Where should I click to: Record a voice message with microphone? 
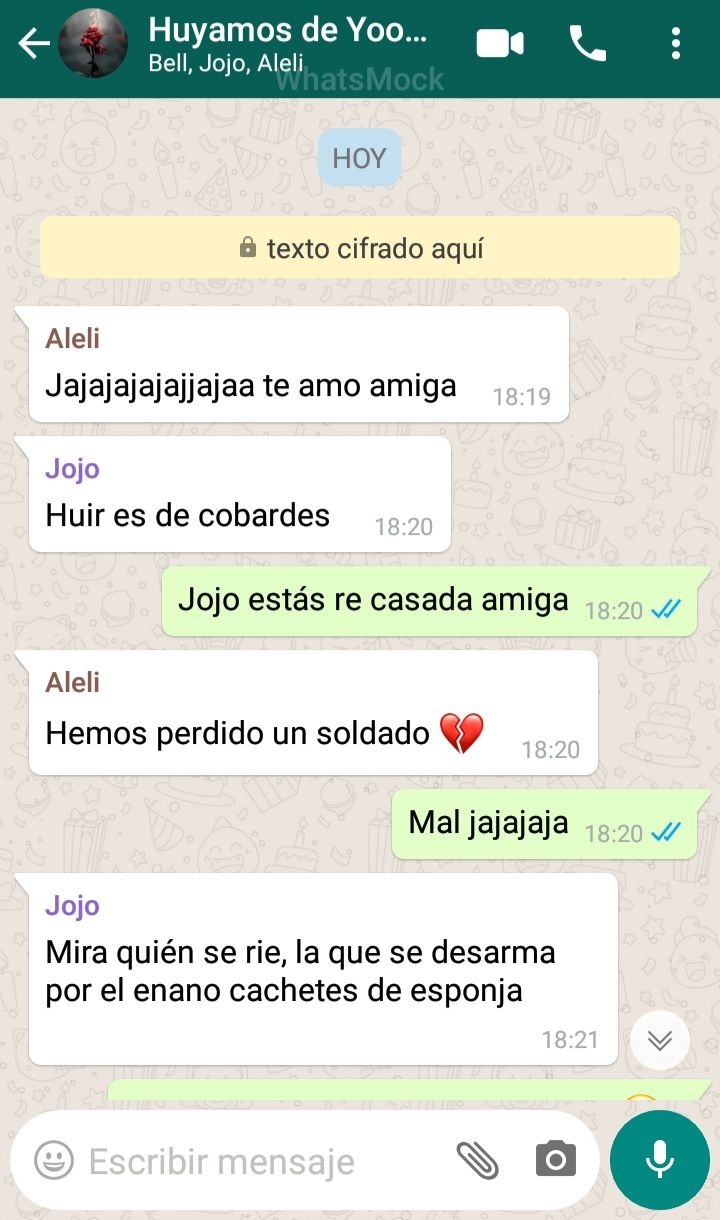659,1160
